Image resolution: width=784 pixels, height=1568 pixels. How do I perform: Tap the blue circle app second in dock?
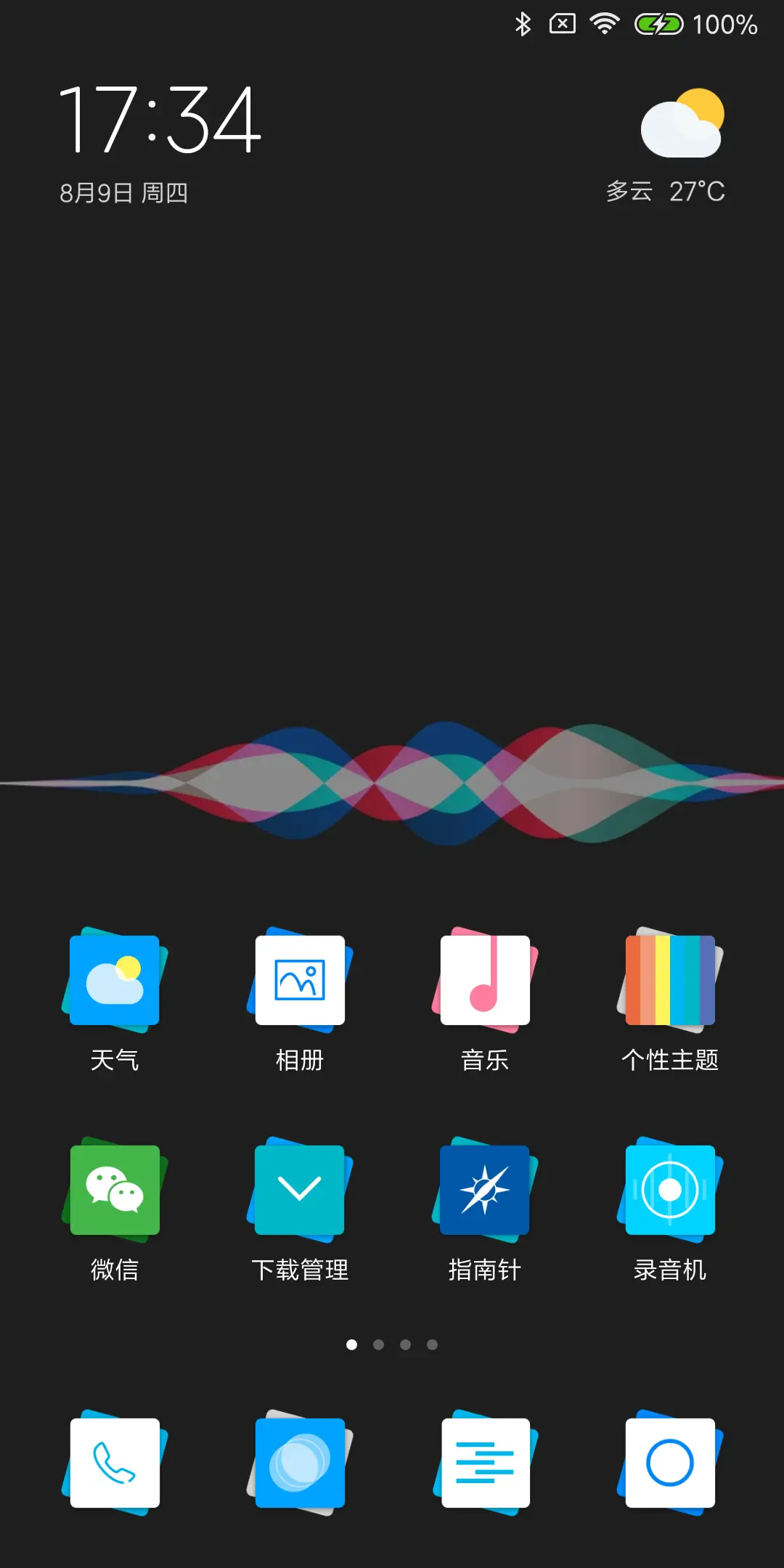pyautogui.click(x=299, y=1463)
